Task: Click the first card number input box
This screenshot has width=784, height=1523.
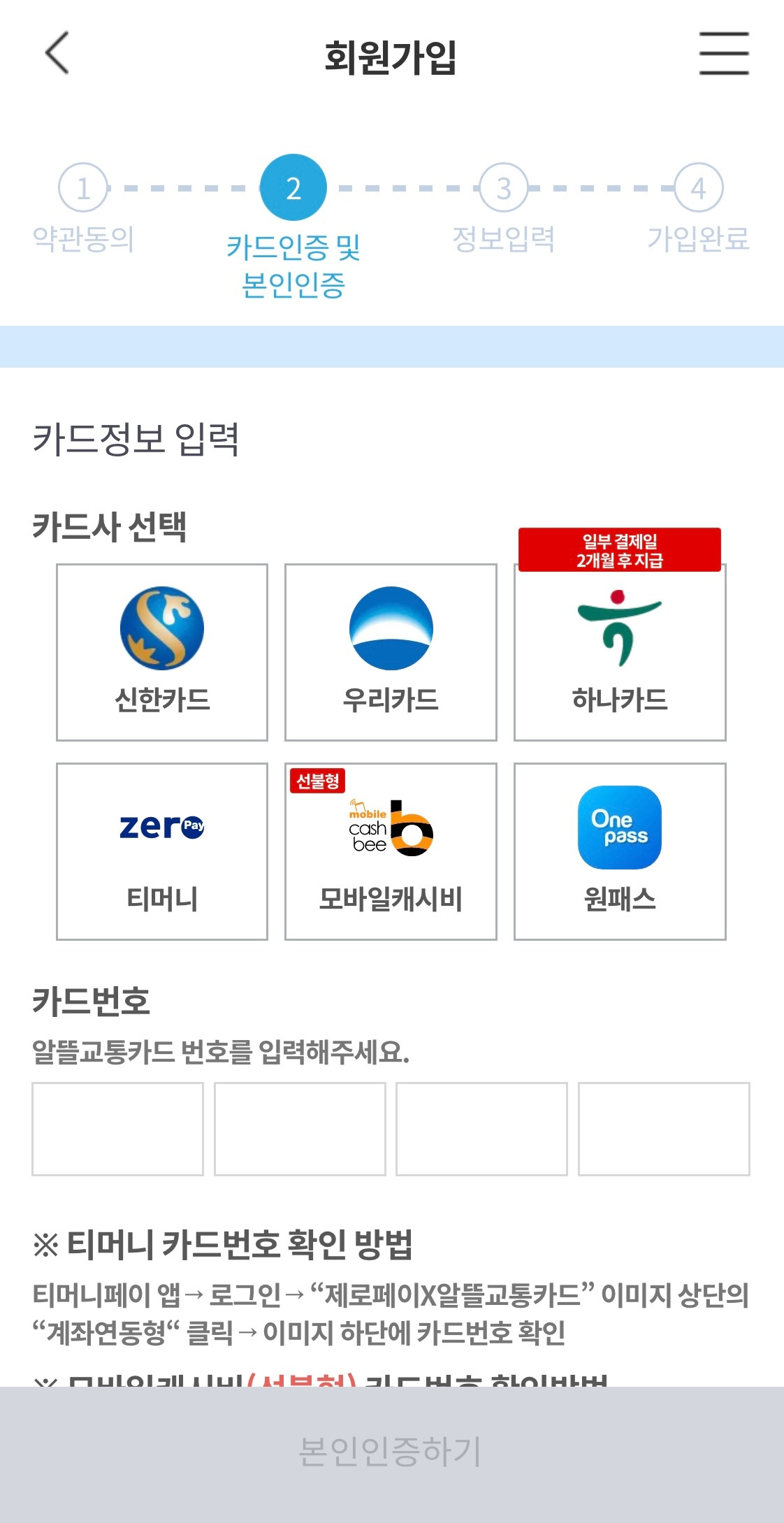Action: (118, 1127)
